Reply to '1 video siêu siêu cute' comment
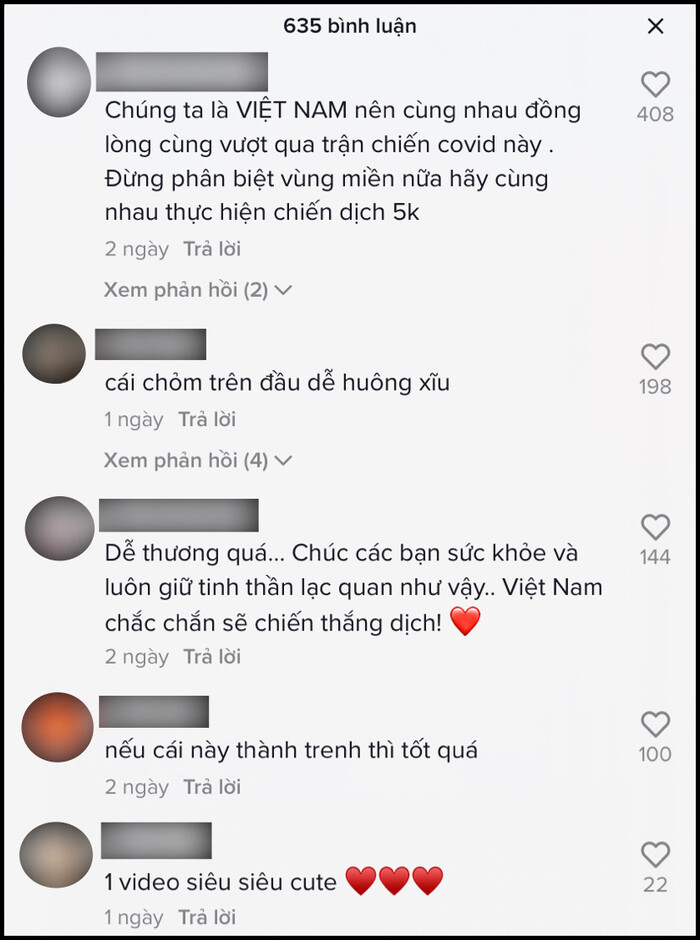Screen dimensions: 700x940 click(207, 916)
